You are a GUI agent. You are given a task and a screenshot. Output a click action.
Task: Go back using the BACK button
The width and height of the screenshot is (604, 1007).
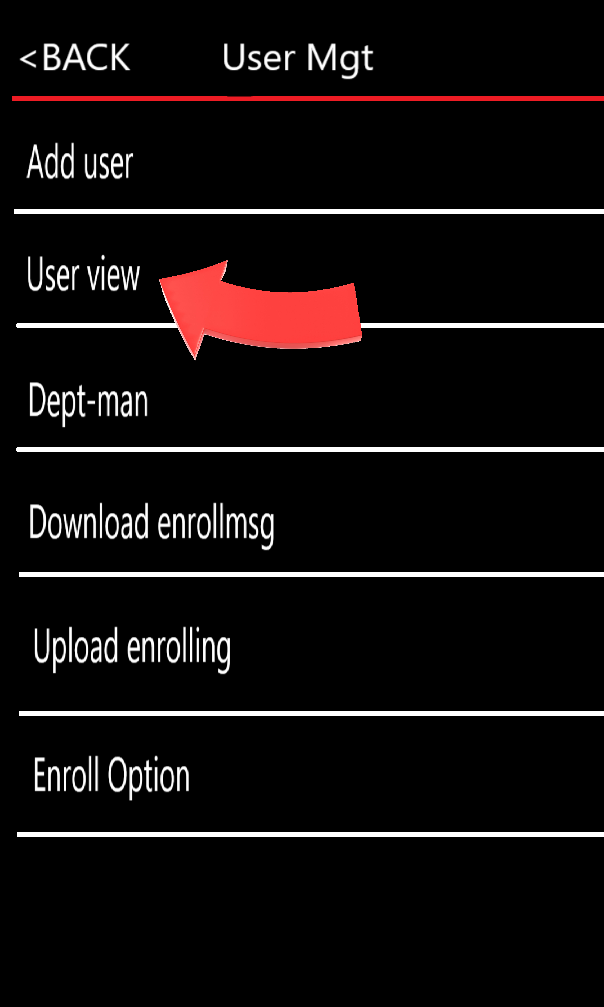pos(75,58)
